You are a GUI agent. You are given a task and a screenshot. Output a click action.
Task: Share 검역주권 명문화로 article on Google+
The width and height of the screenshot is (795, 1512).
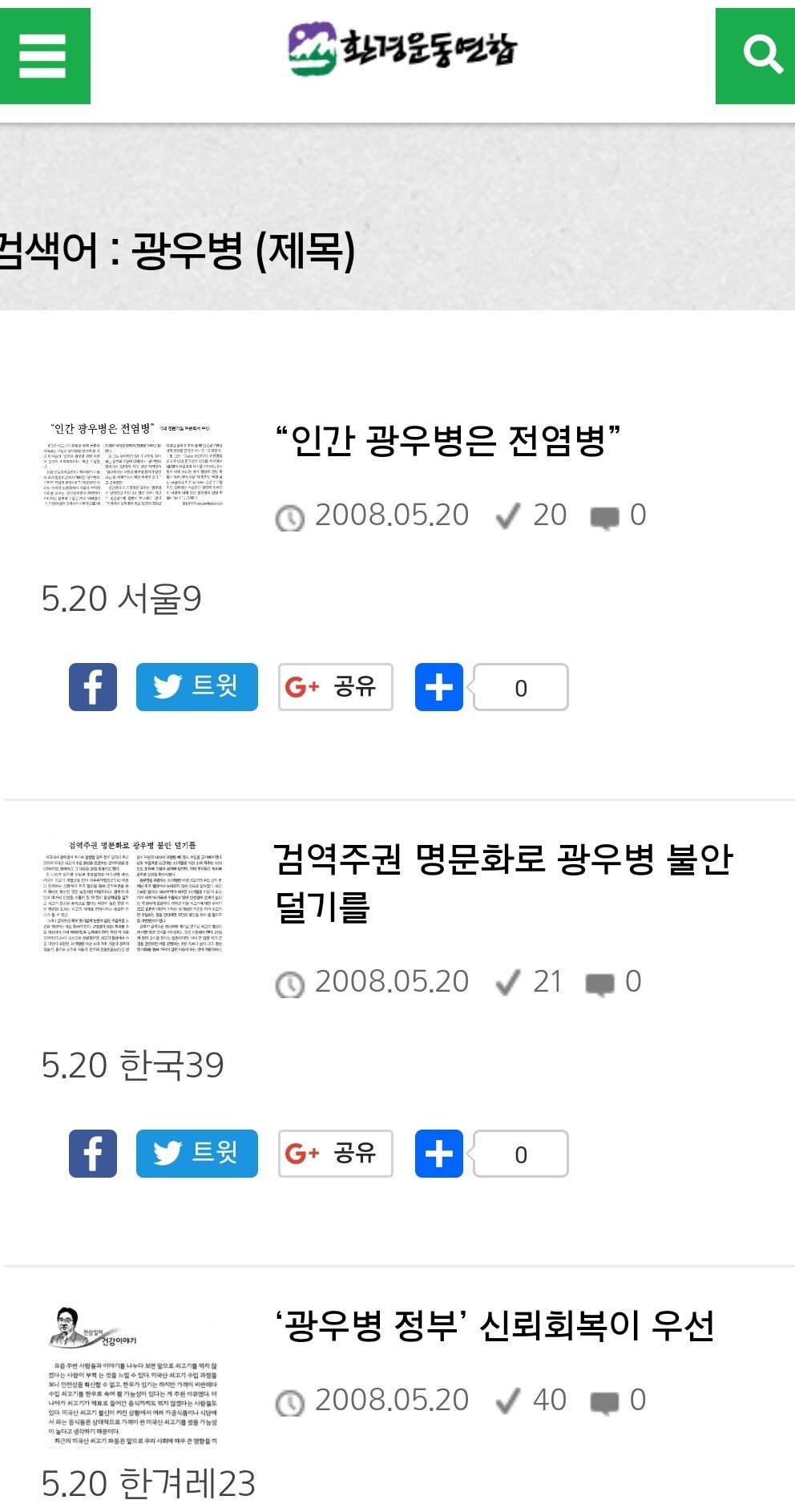[x=335, y=1154]
